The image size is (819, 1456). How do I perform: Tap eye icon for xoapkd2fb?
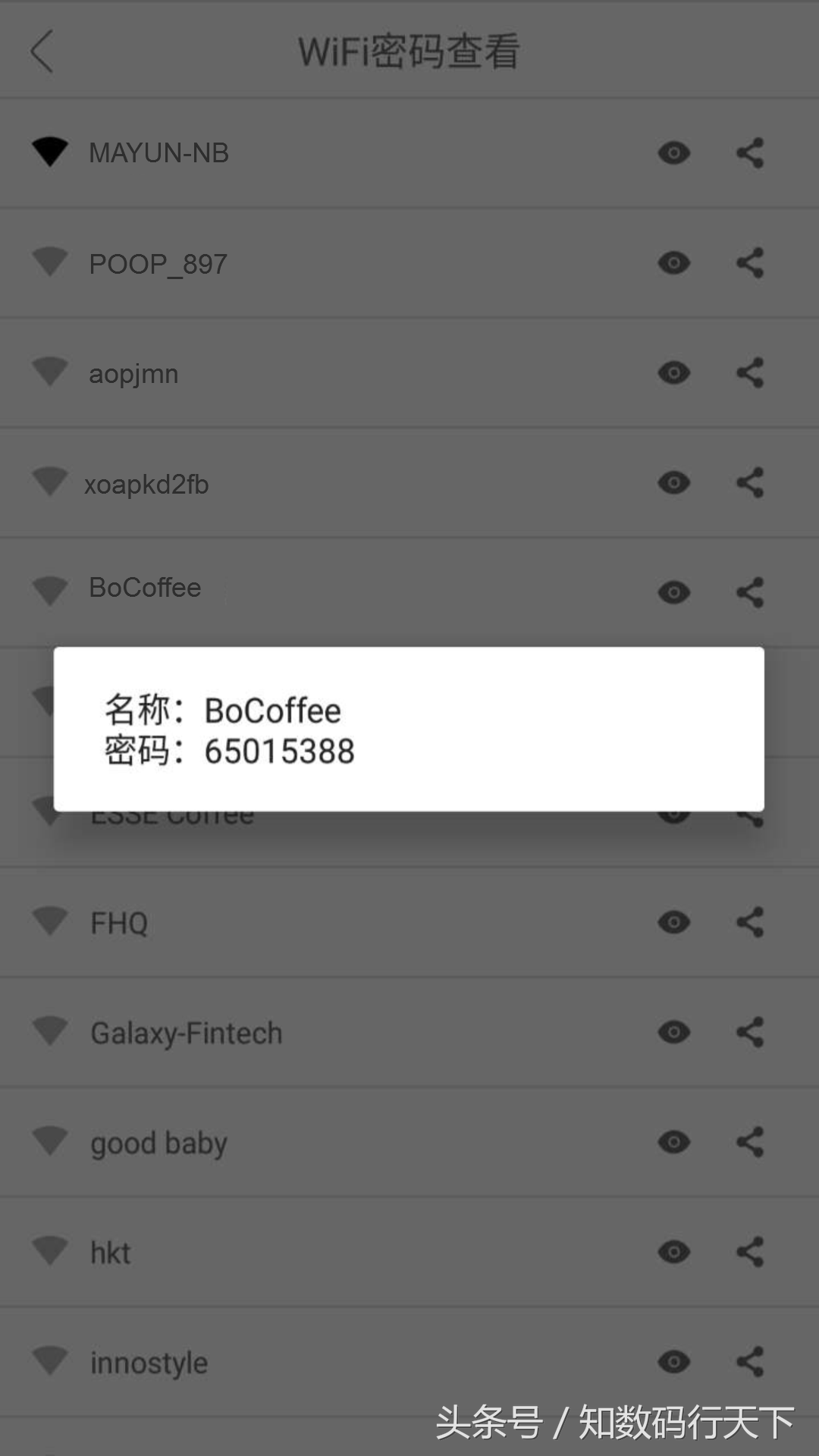pos(673,483)
